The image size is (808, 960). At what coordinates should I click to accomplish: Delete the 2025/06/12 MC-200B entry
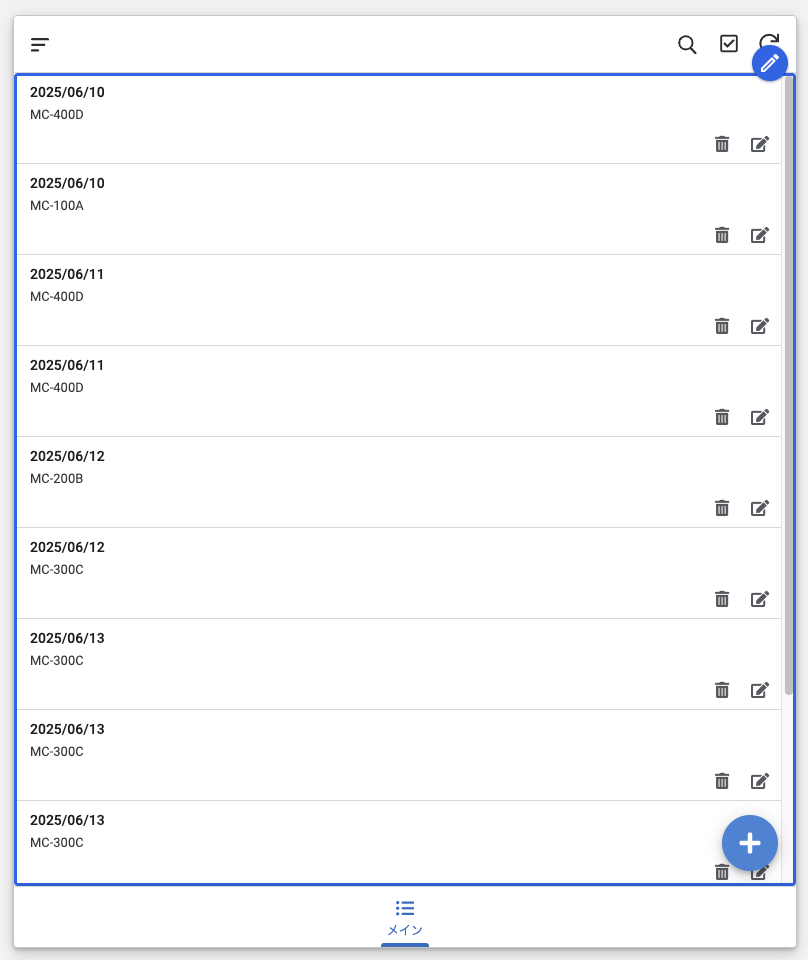pos(722,508)
